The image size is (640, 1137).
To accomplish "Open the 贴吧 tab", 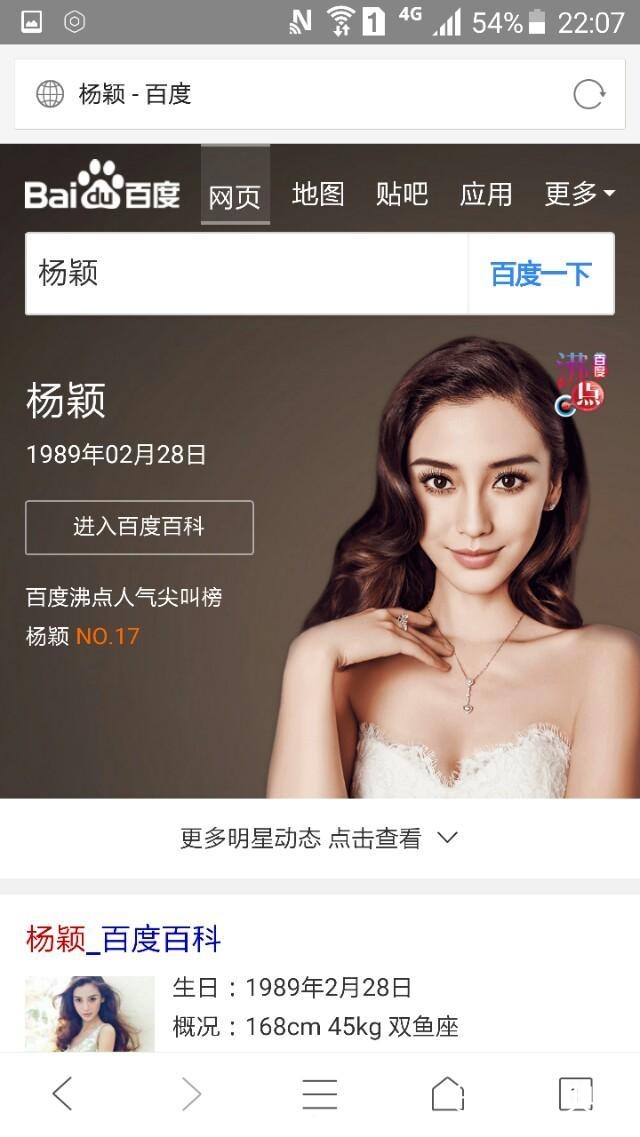I will (402, 194).
